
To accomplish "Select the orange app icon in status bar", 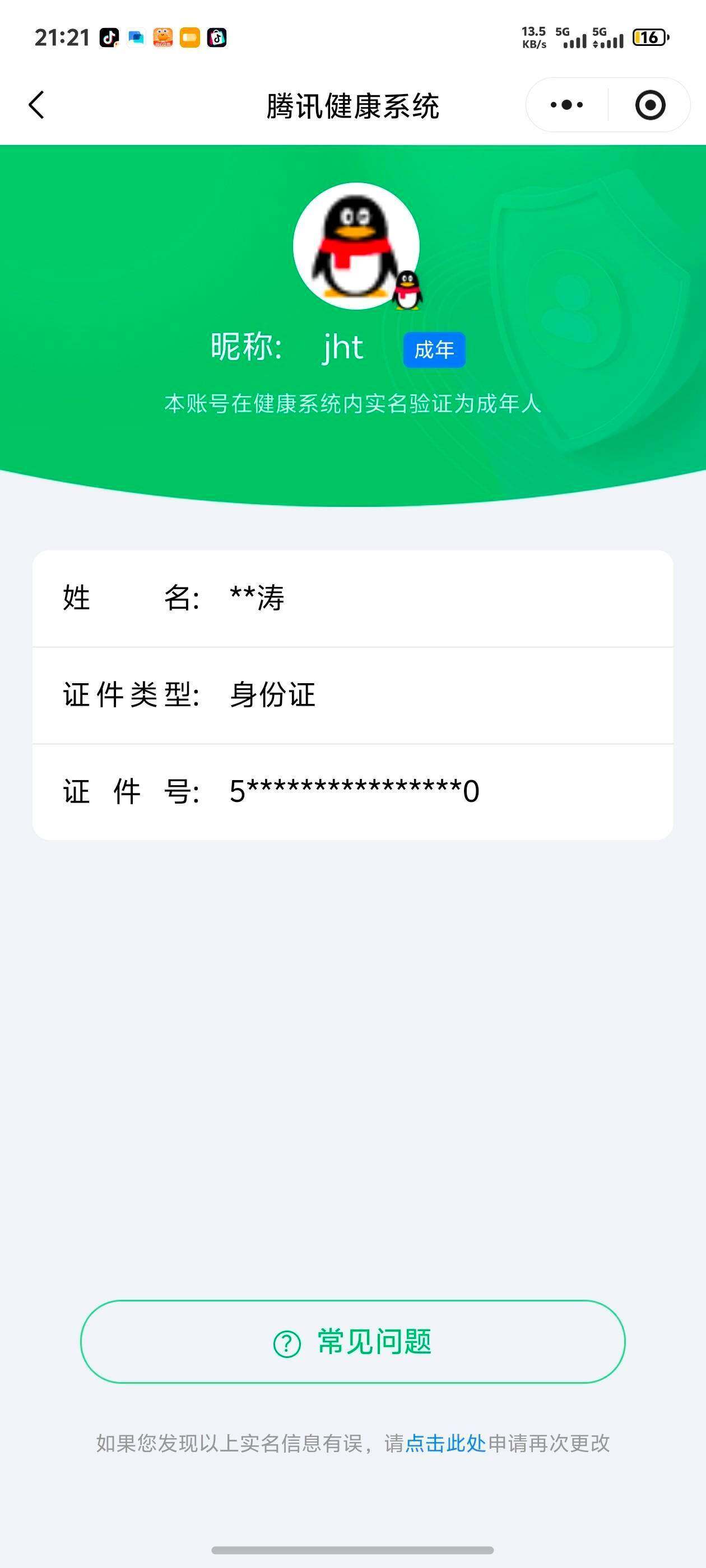I will pyautogui.click(x=162, y=38).
